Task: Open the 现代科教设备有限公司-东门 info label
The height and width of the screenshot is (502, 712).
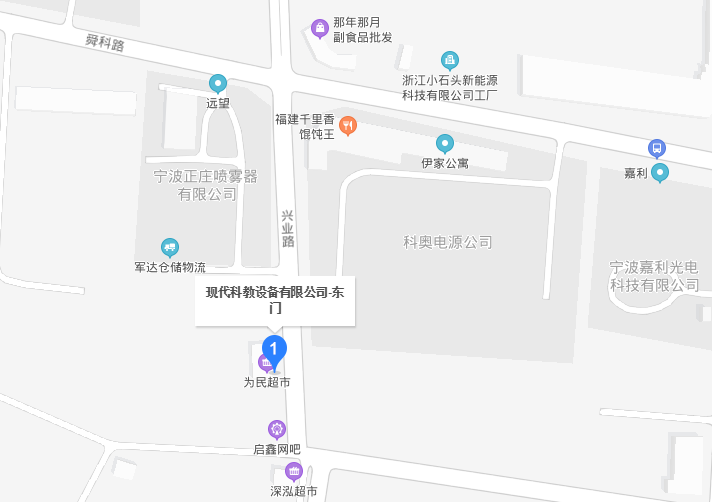Action: click(274, 301)
